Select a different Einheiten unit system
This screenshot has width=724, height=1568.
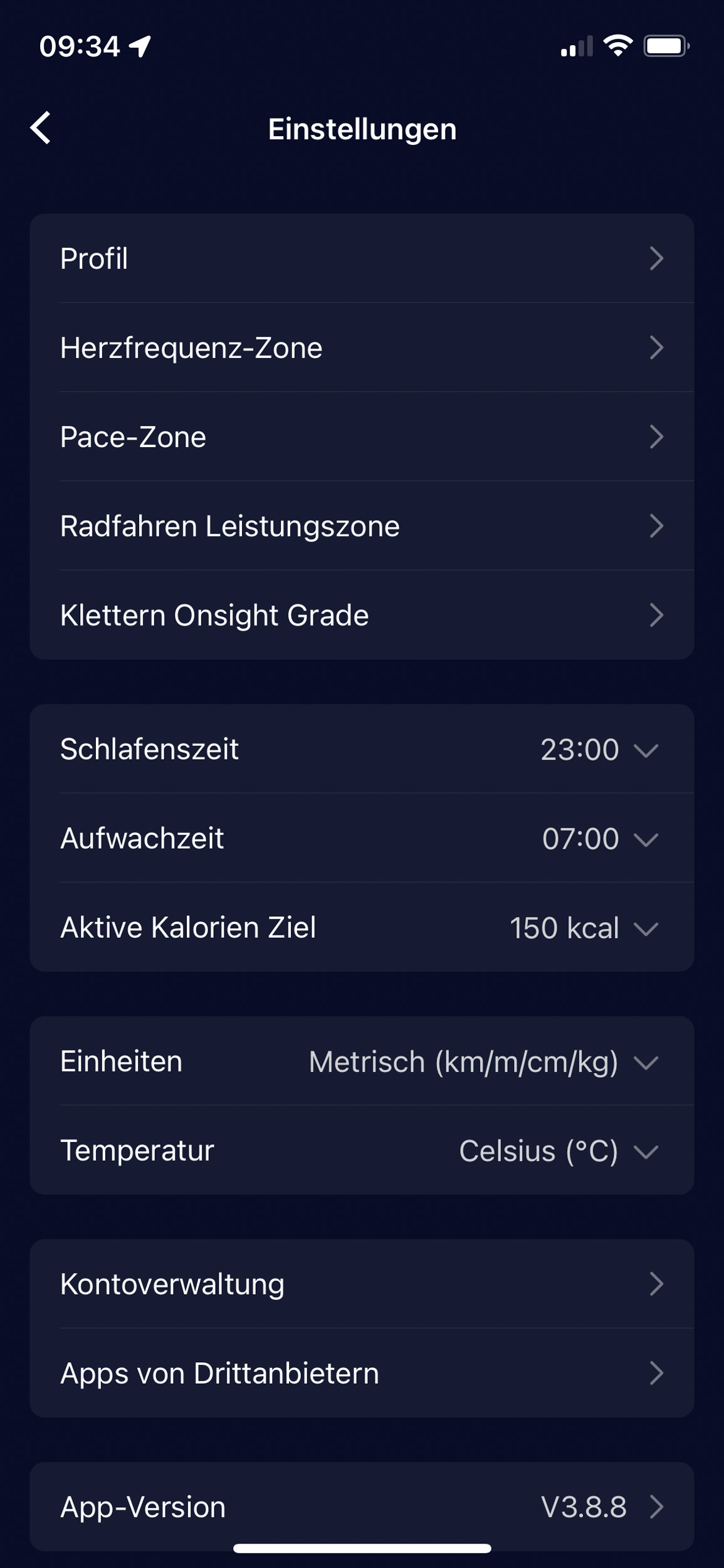pos(362,1061)
